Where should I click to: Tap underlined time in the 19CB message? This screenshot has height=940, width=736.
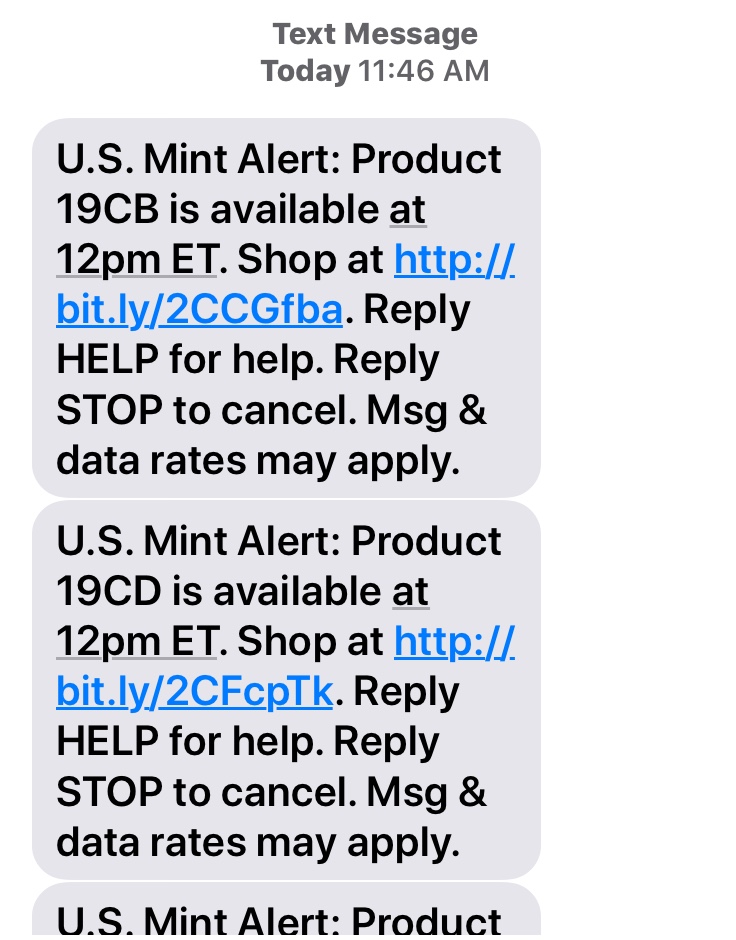136,260
